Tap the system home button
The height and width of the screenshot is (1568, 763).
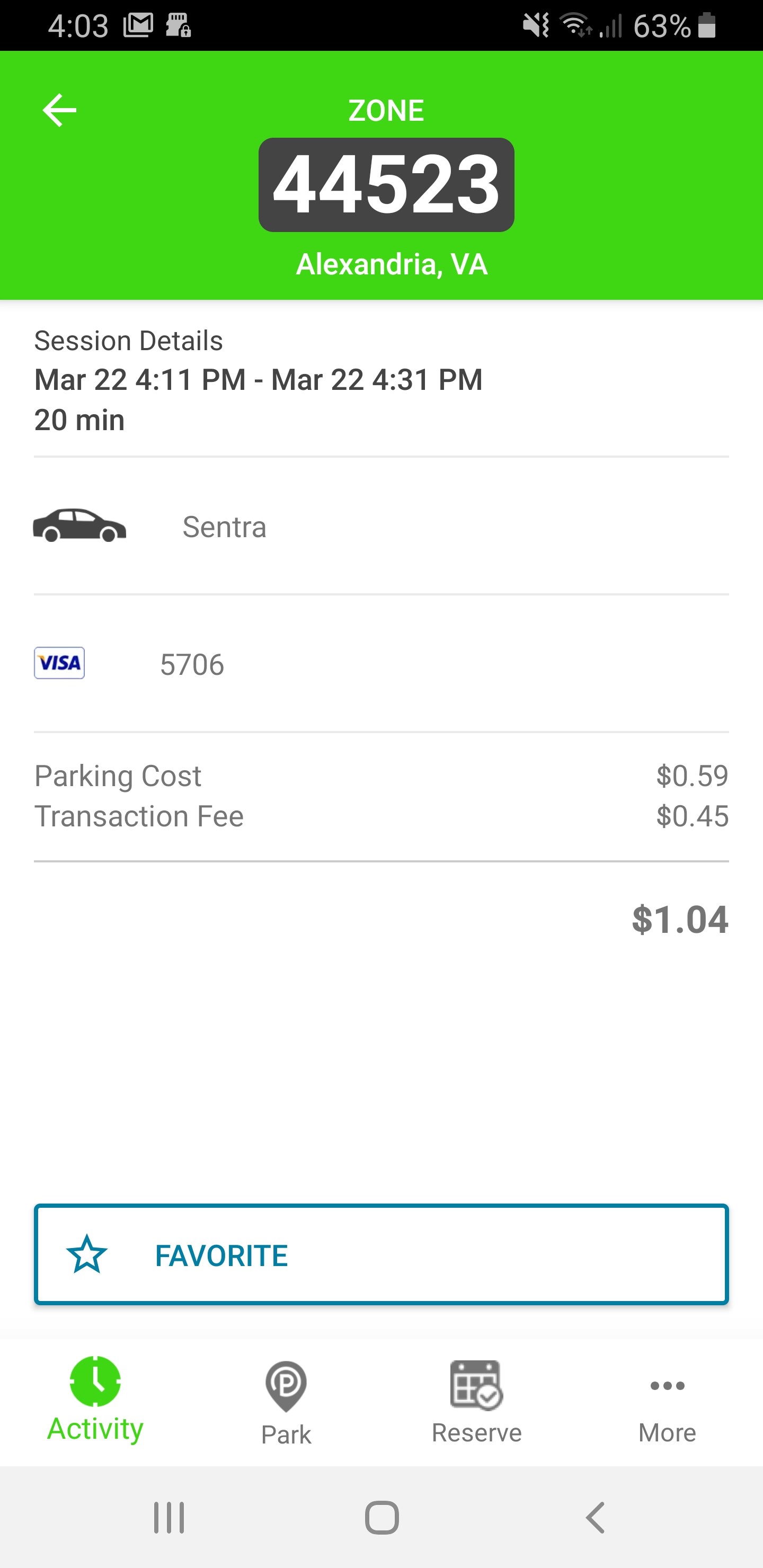coord(382,1518)
